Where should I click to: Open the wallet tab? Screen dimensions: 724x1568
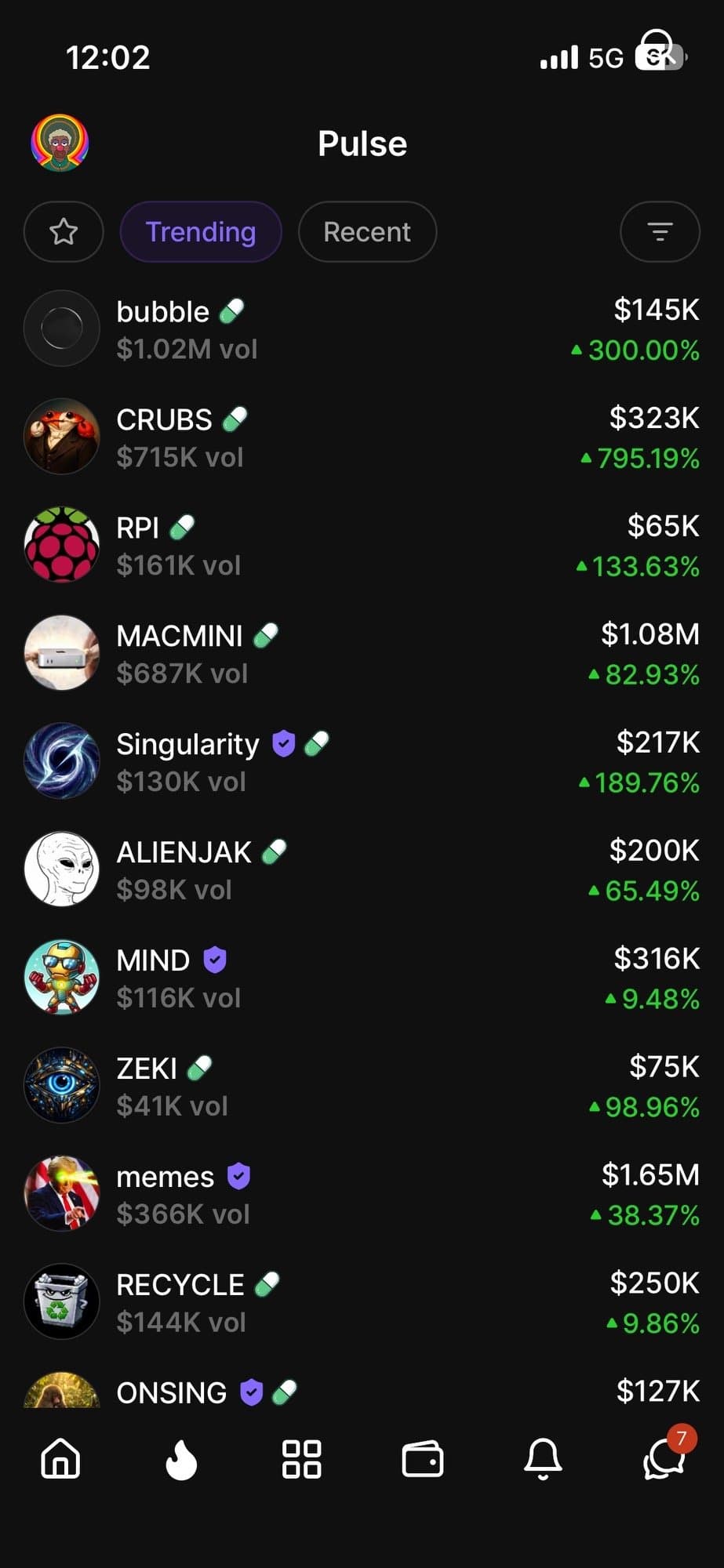tap(423, 1459)
